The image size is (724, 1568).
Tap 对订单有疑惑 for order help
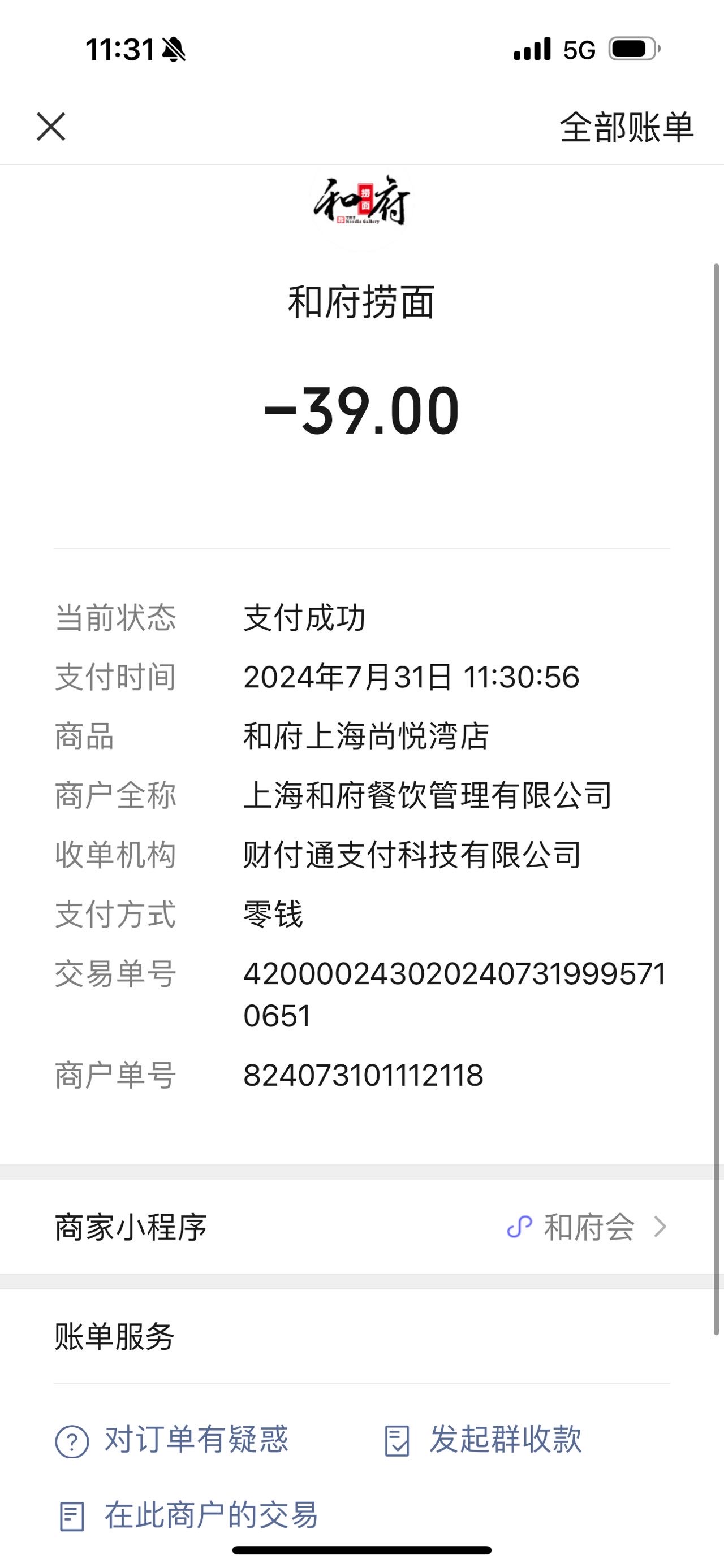pyautogui.click(x=172, y=1440)
